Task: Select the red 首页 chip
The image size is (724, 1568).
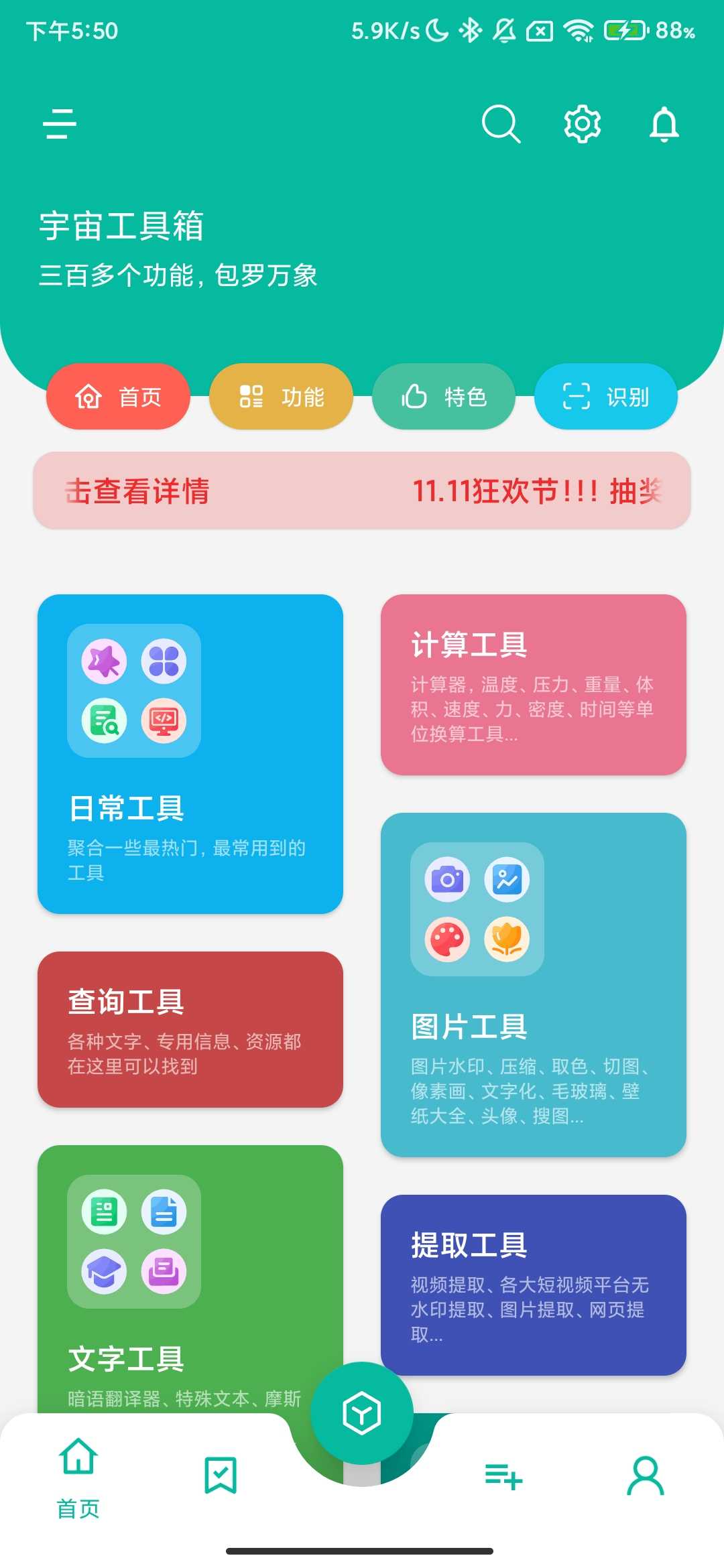Action: [118, 397]
